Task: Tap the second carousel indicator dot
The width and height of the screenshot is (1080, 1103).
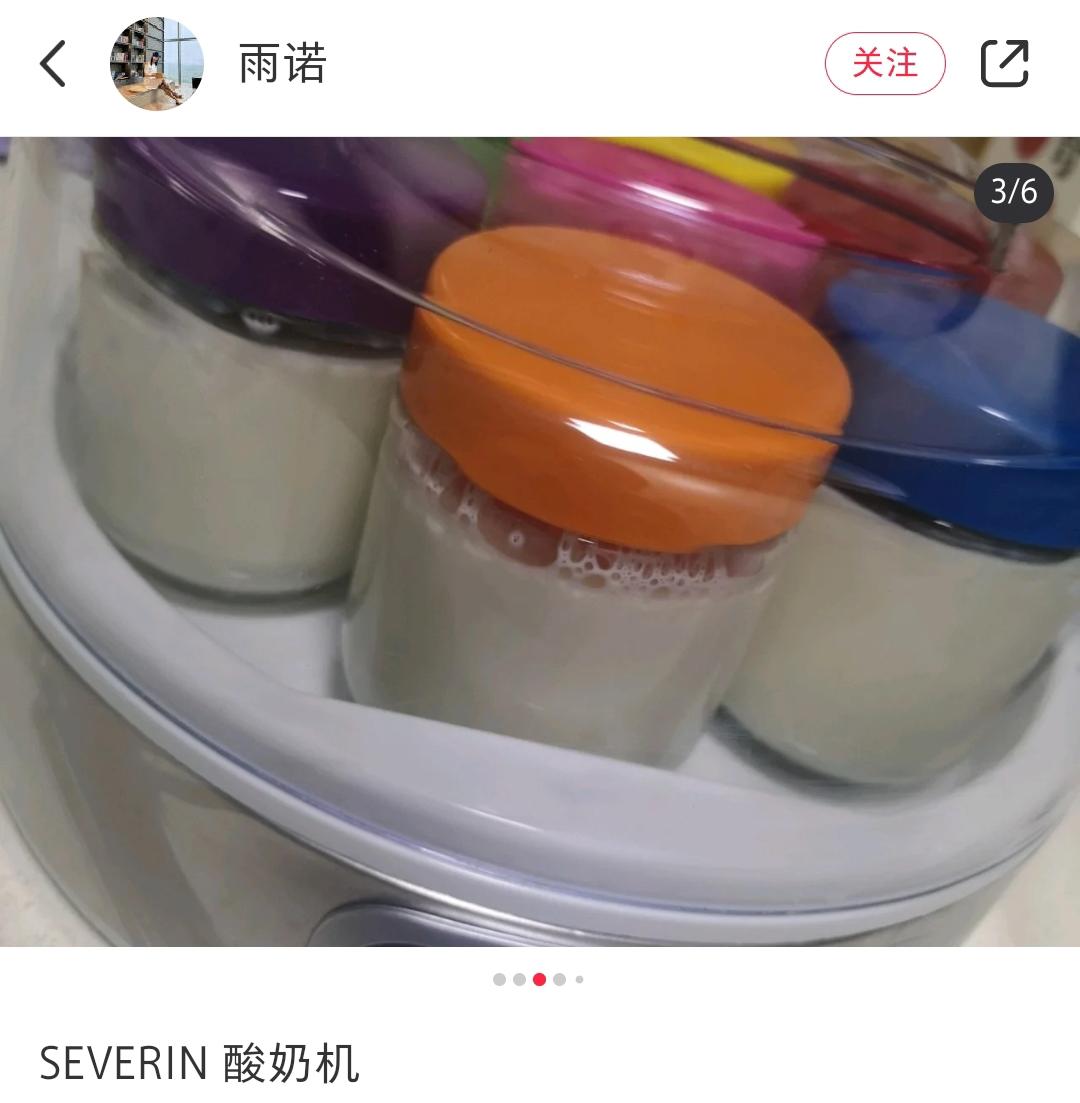Action: (520, 979)
